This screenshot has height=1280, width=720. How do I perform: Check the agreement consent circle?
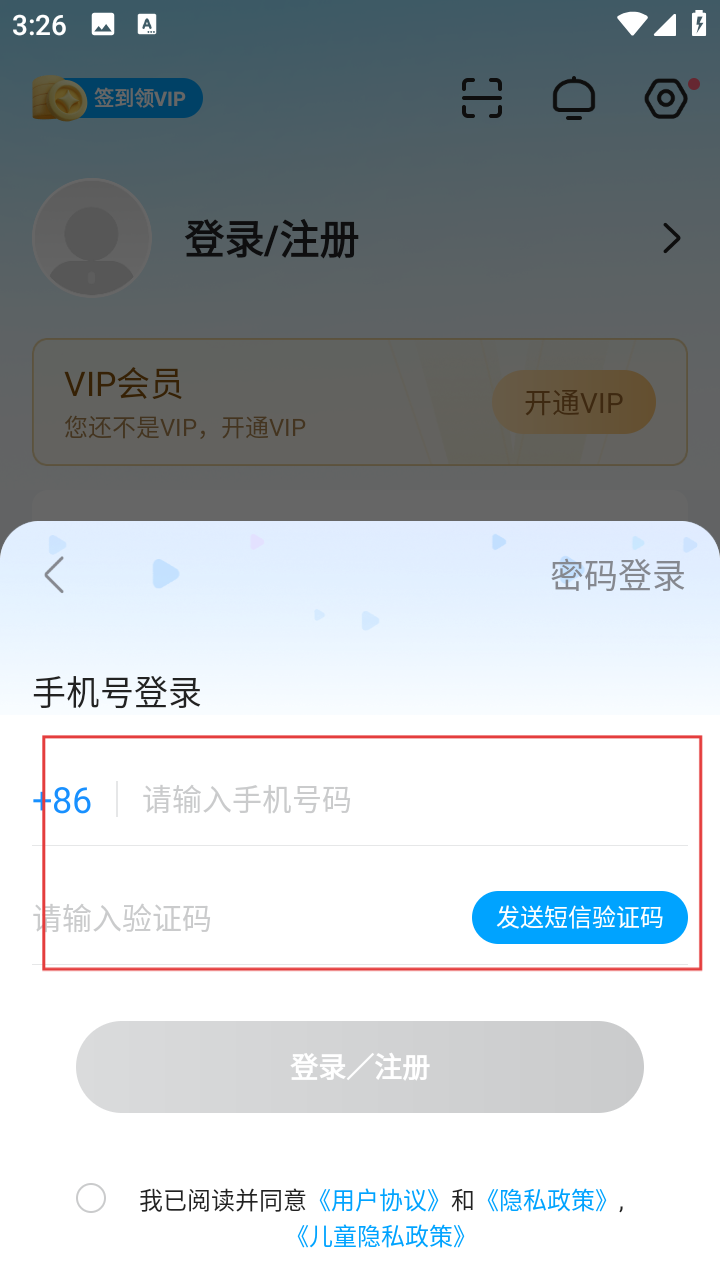coord(91,1198)
